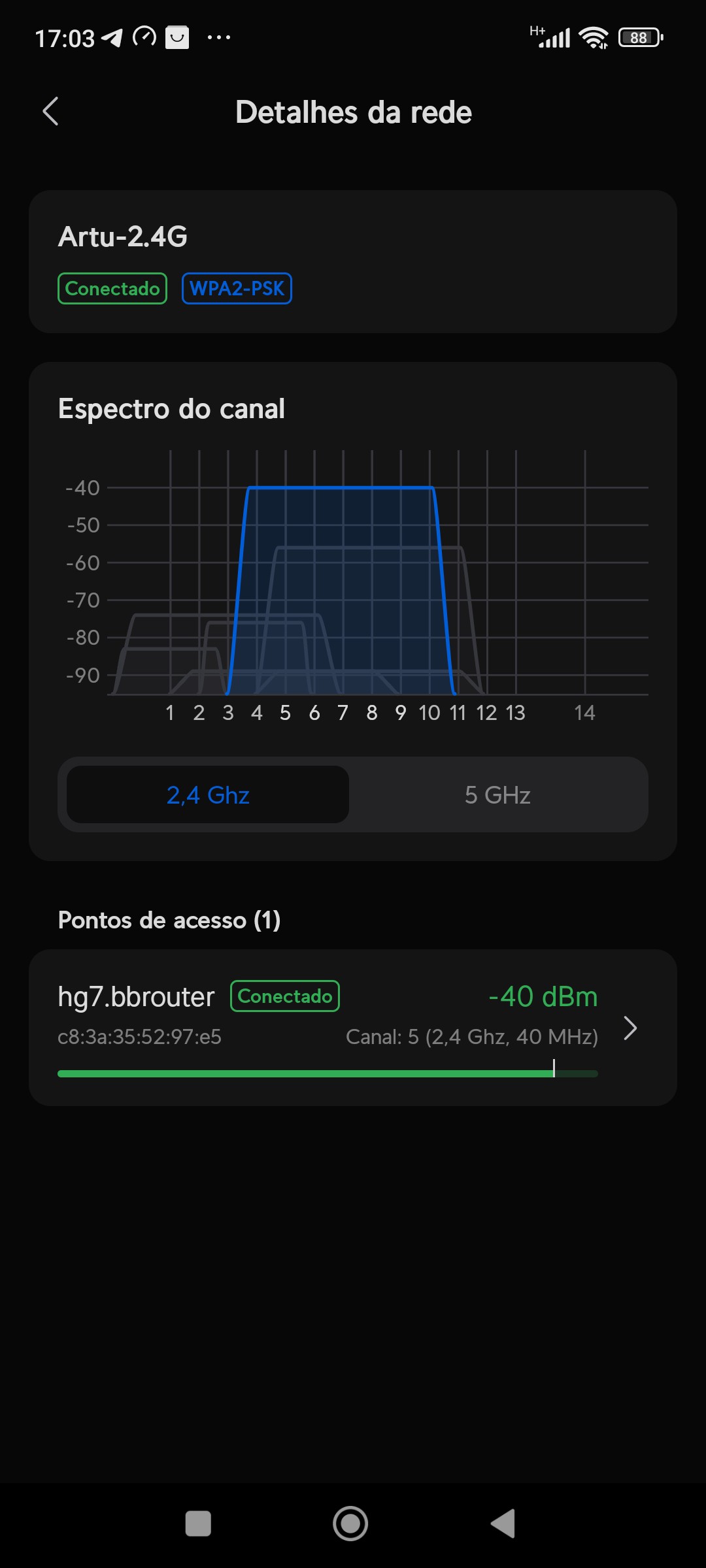The width and height of the screenshot is (706, 1568).
Task: Switch to the 5 GHz spectrum tab
Action: click(x=497, y=795)
